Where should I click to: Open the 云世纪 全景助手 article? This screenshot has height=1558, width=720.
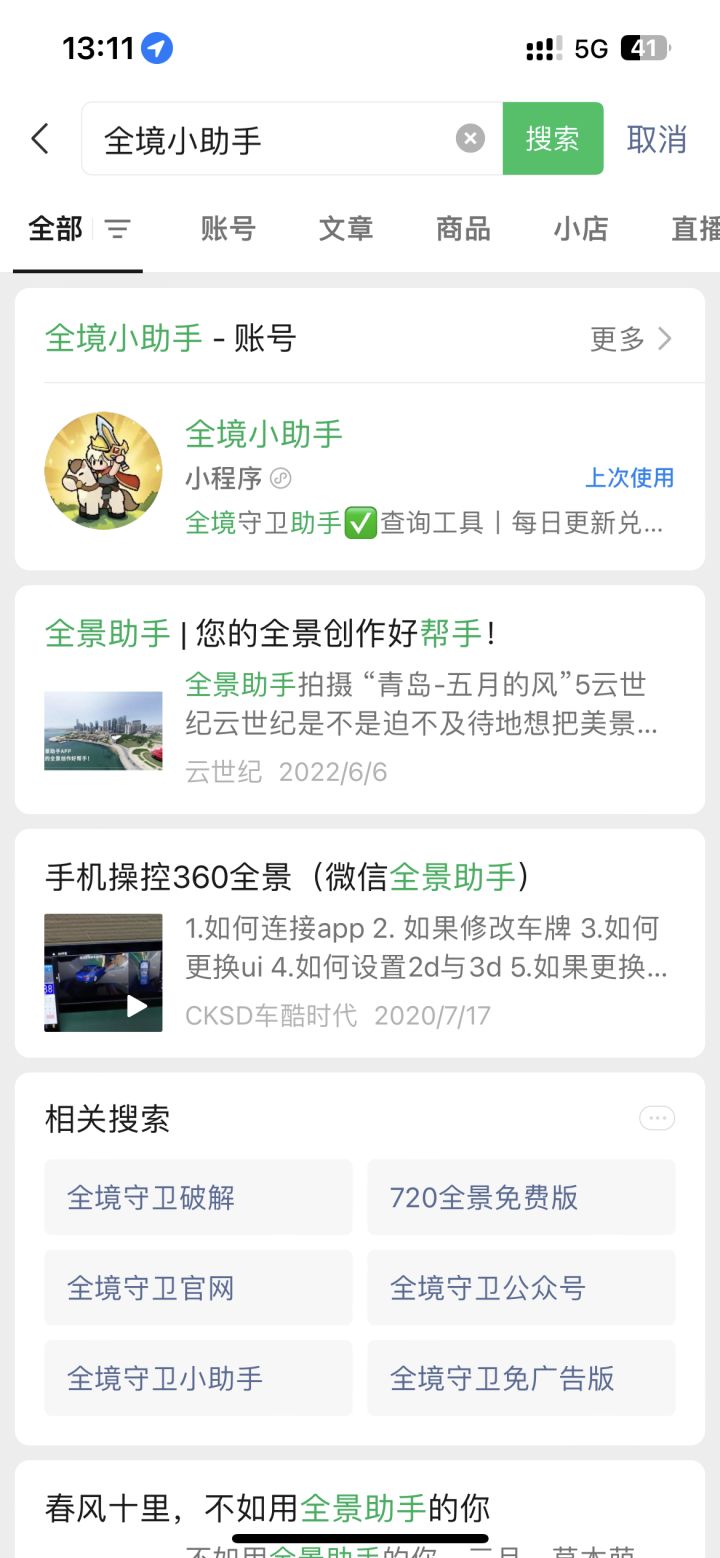coord(360,700)
